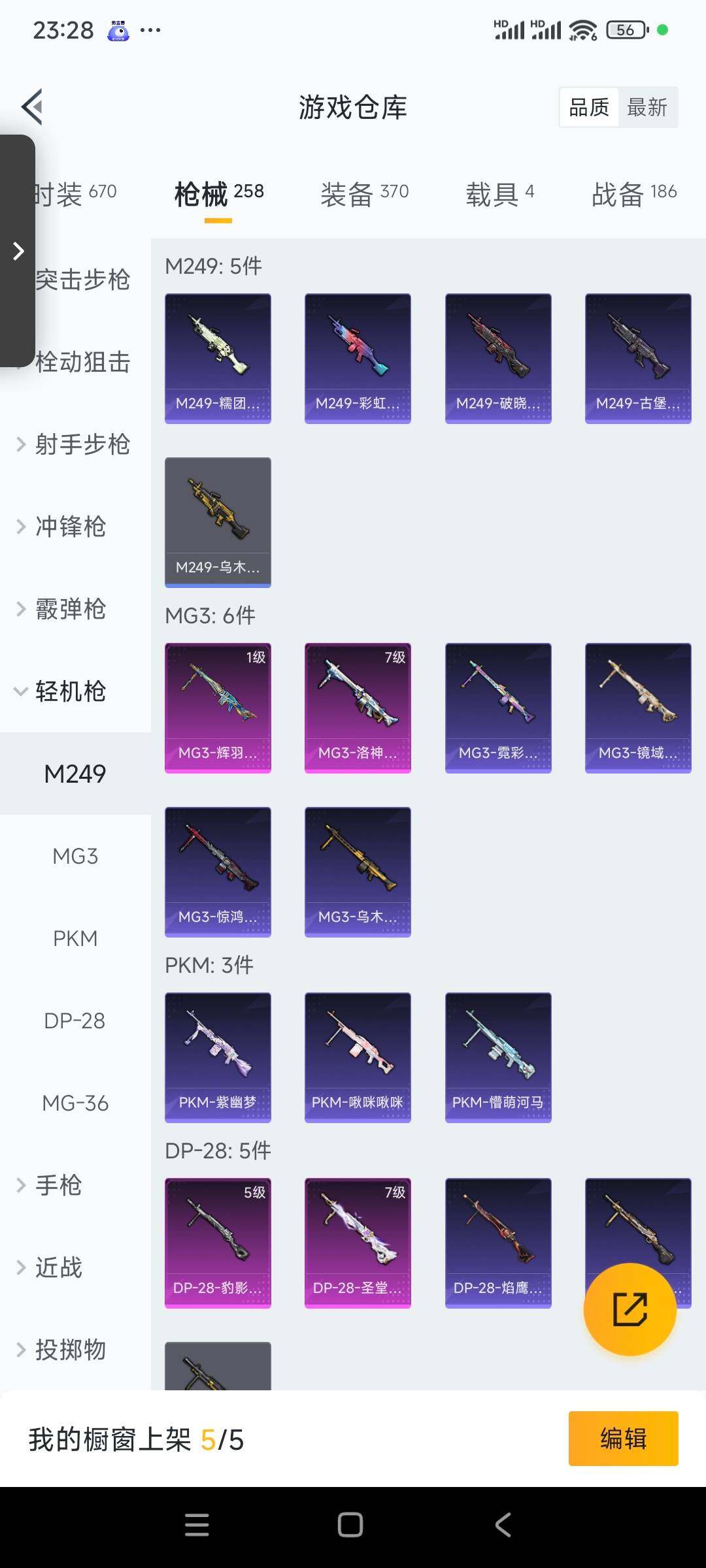Open the DP-28-圣堂 level 7 skin

point(358,1243)
